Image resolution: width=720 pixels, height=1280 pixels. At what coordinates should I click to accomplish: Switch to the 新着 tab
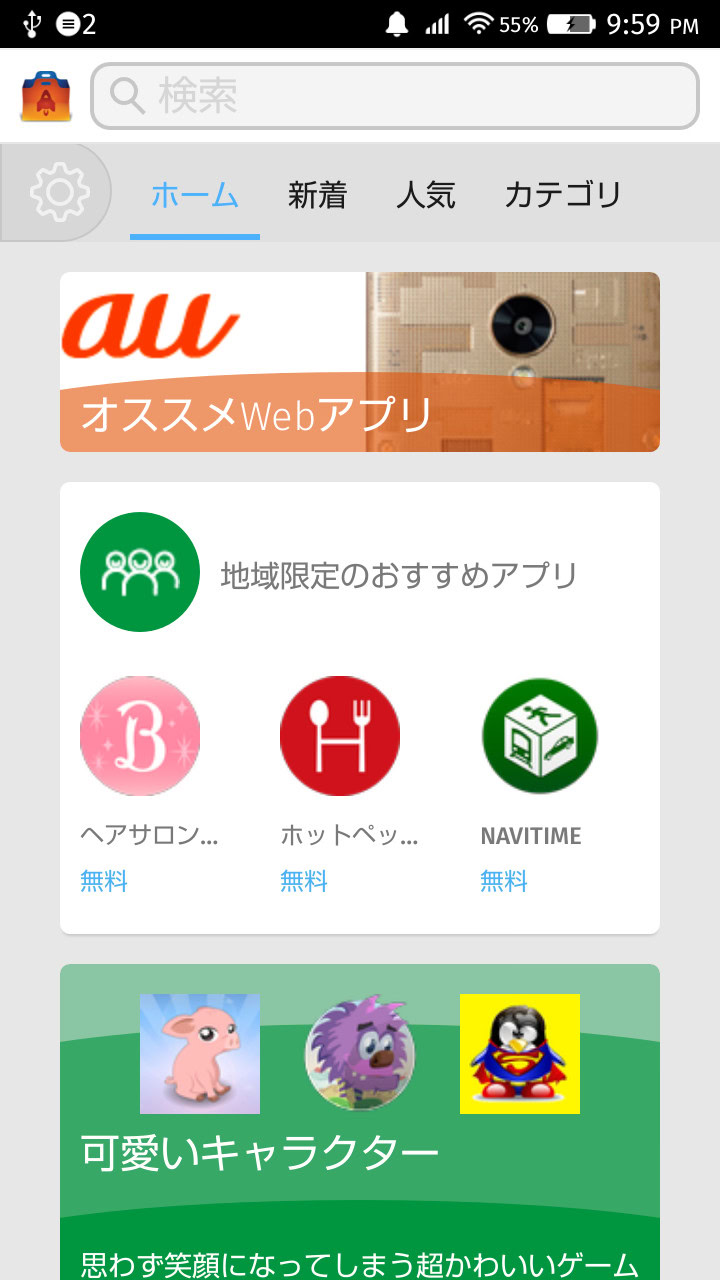(317, 195)
